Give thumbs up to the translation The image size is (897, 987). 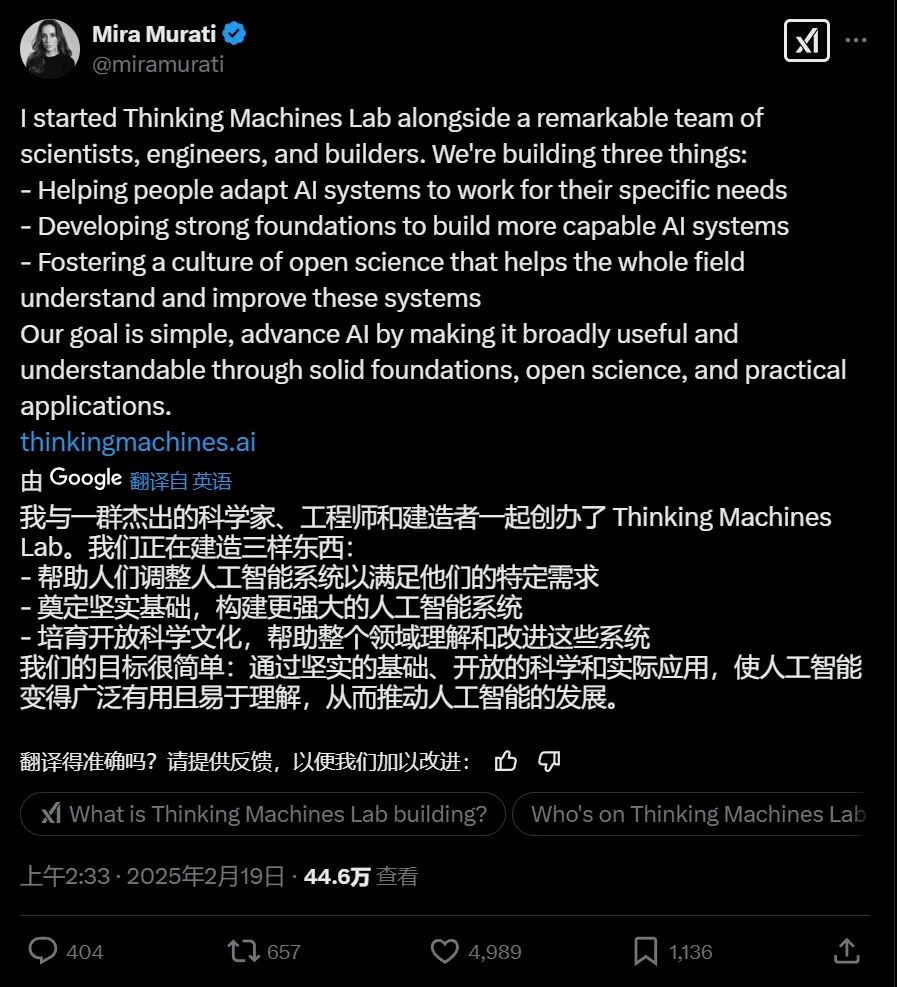coord(505,762)
